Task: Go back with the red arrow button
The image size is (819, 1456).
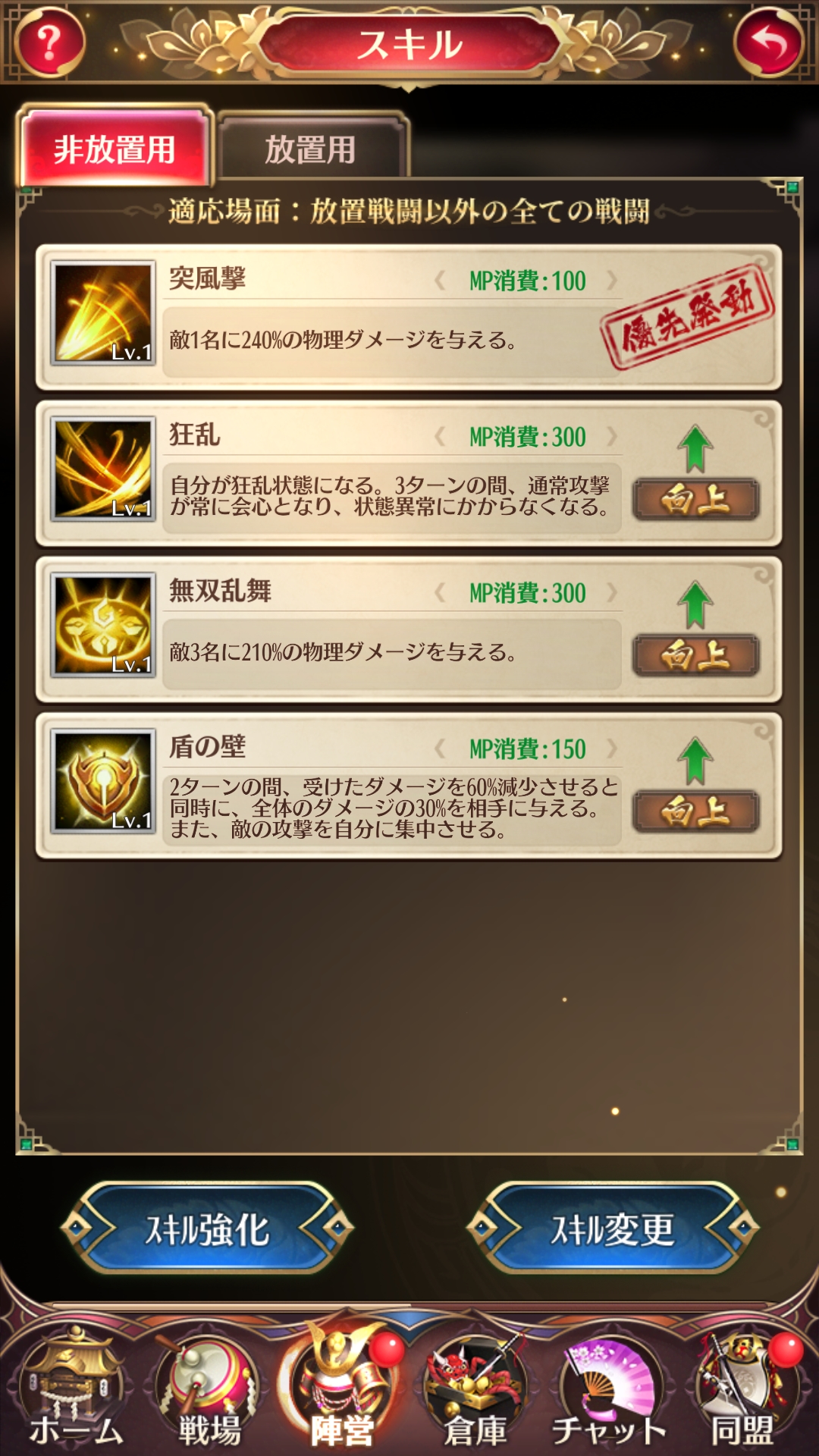Action: coord(769,42)
